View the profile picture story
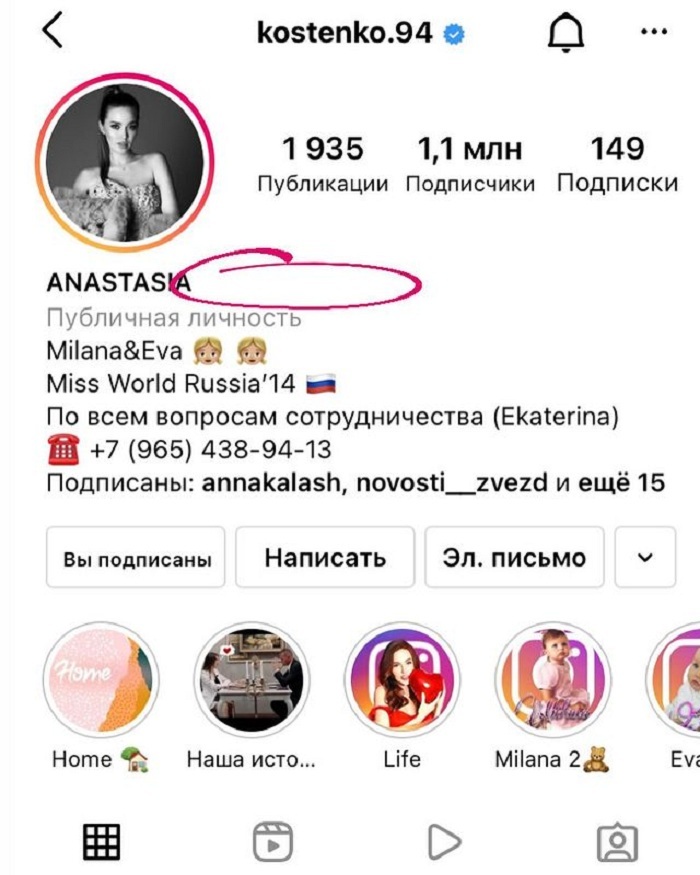Image resolution: width=700 pixels, height=875 pixels. point(125,160)
